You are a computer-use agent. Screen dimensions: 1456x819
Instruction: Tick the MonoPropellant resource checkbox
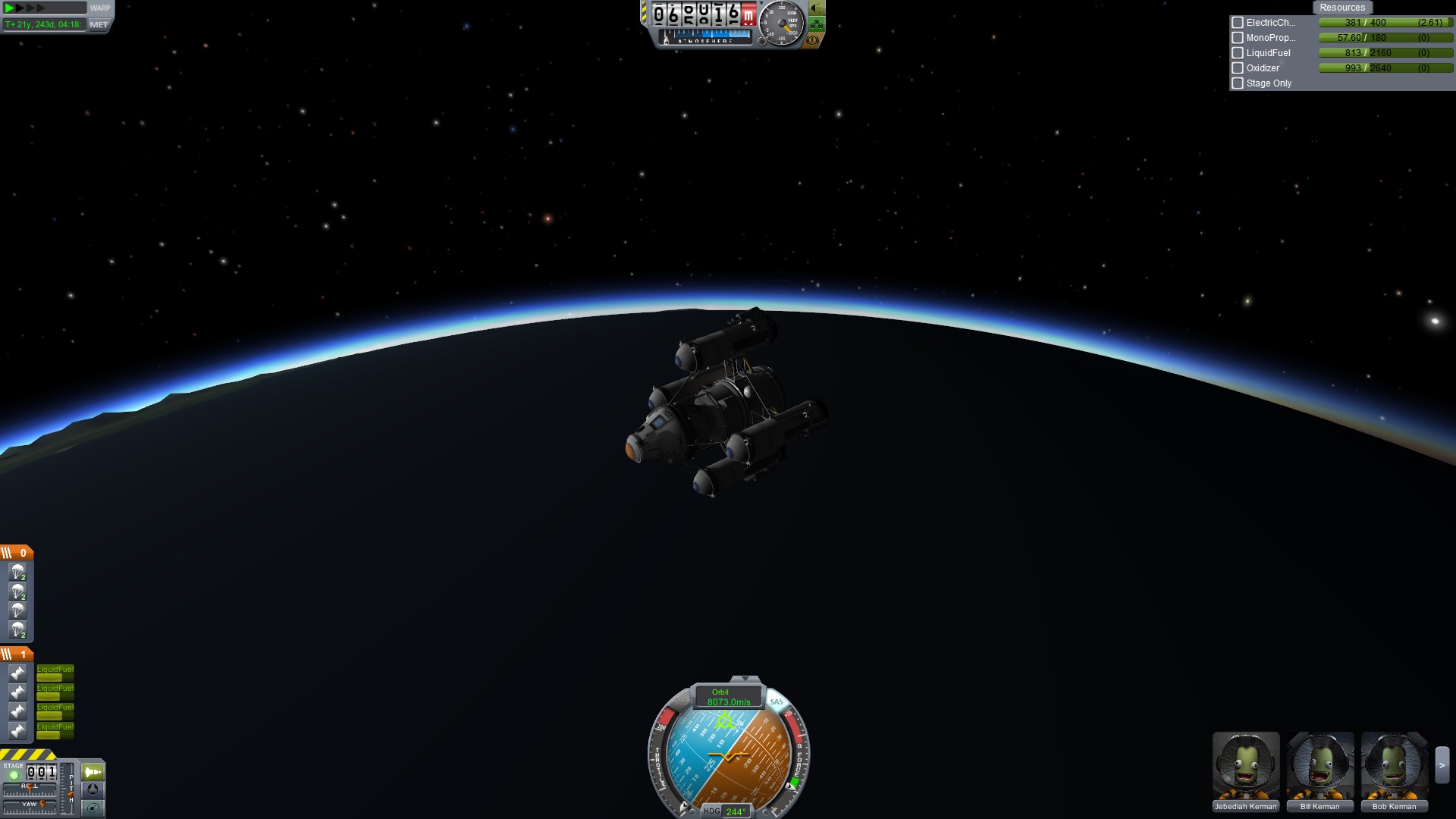coord(1238,38)
